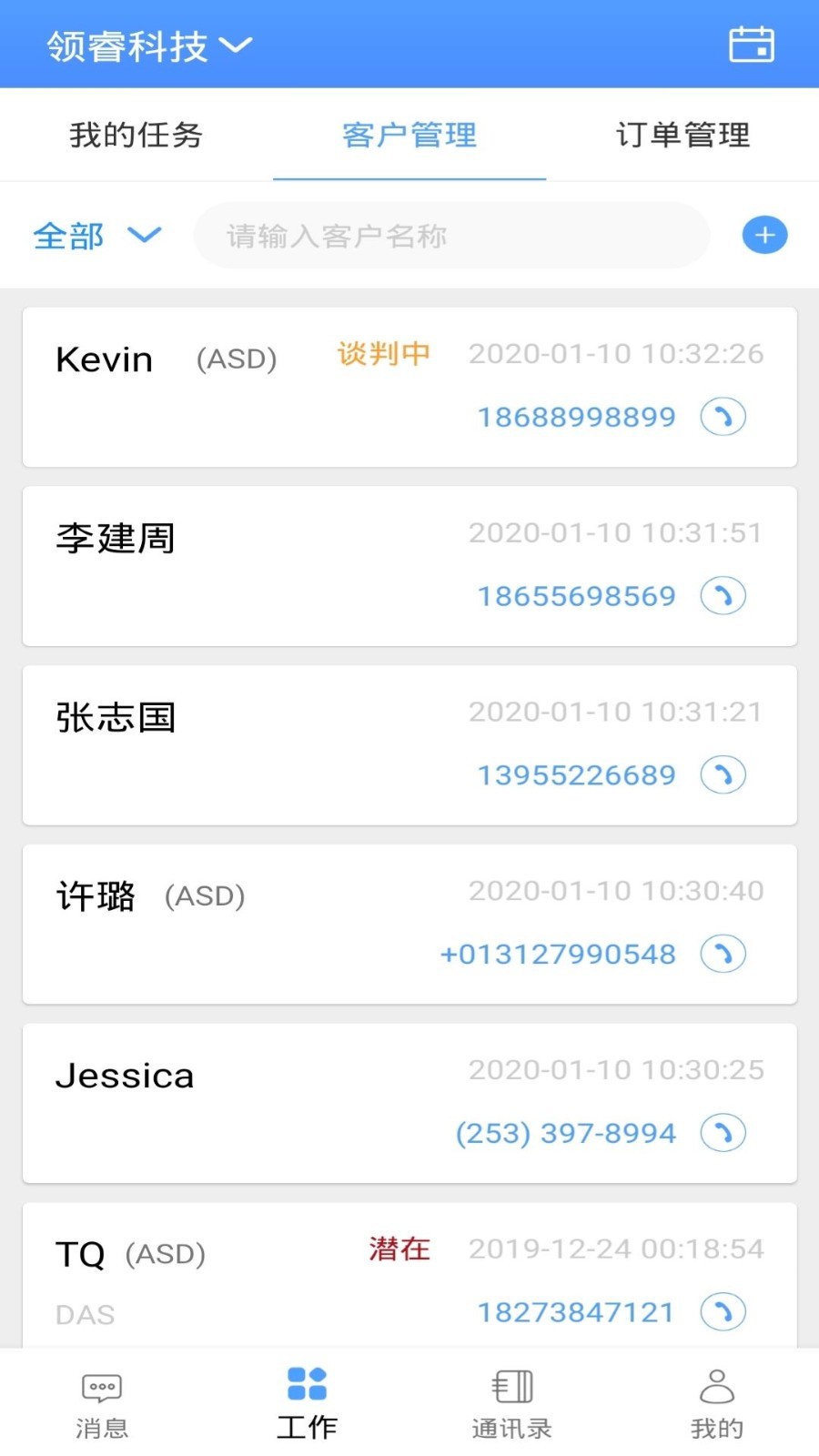Open the calendar icon in the header
819x1456 pixels.
[752, 44]
